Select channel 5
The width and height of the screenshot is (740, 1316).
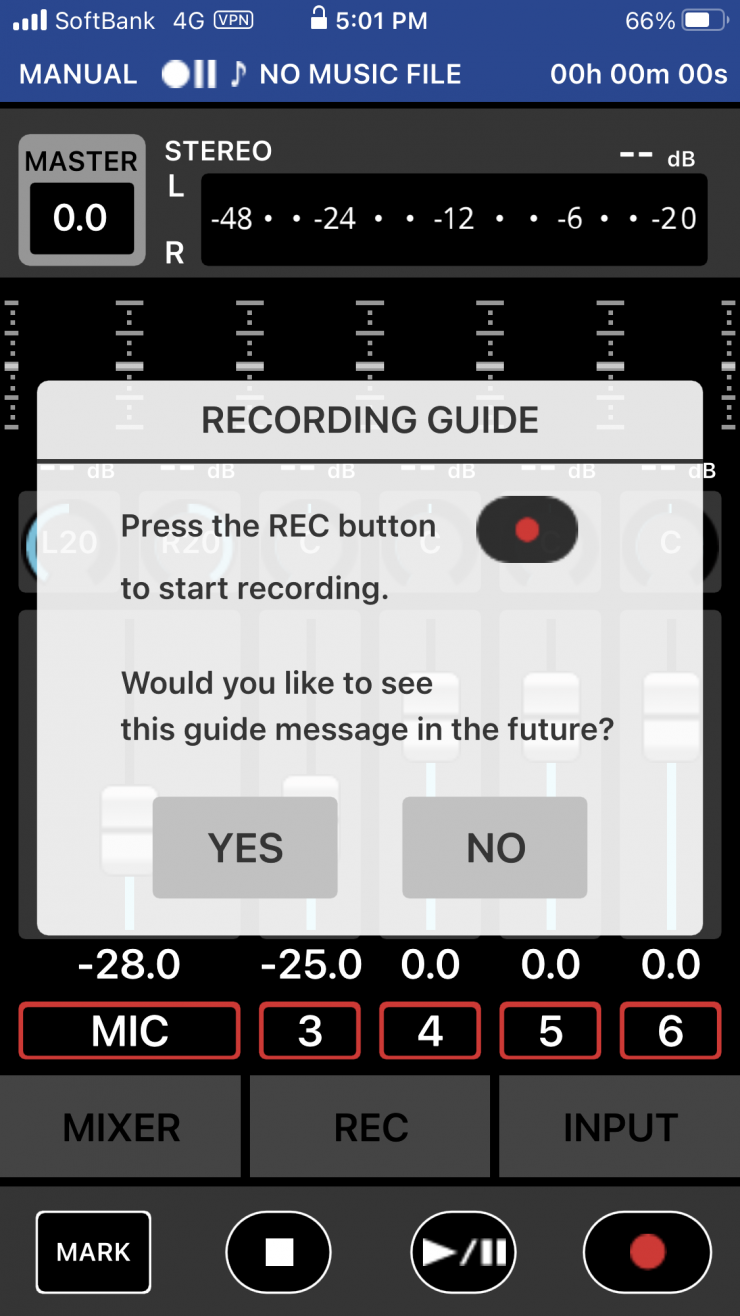coord(550,1031)
